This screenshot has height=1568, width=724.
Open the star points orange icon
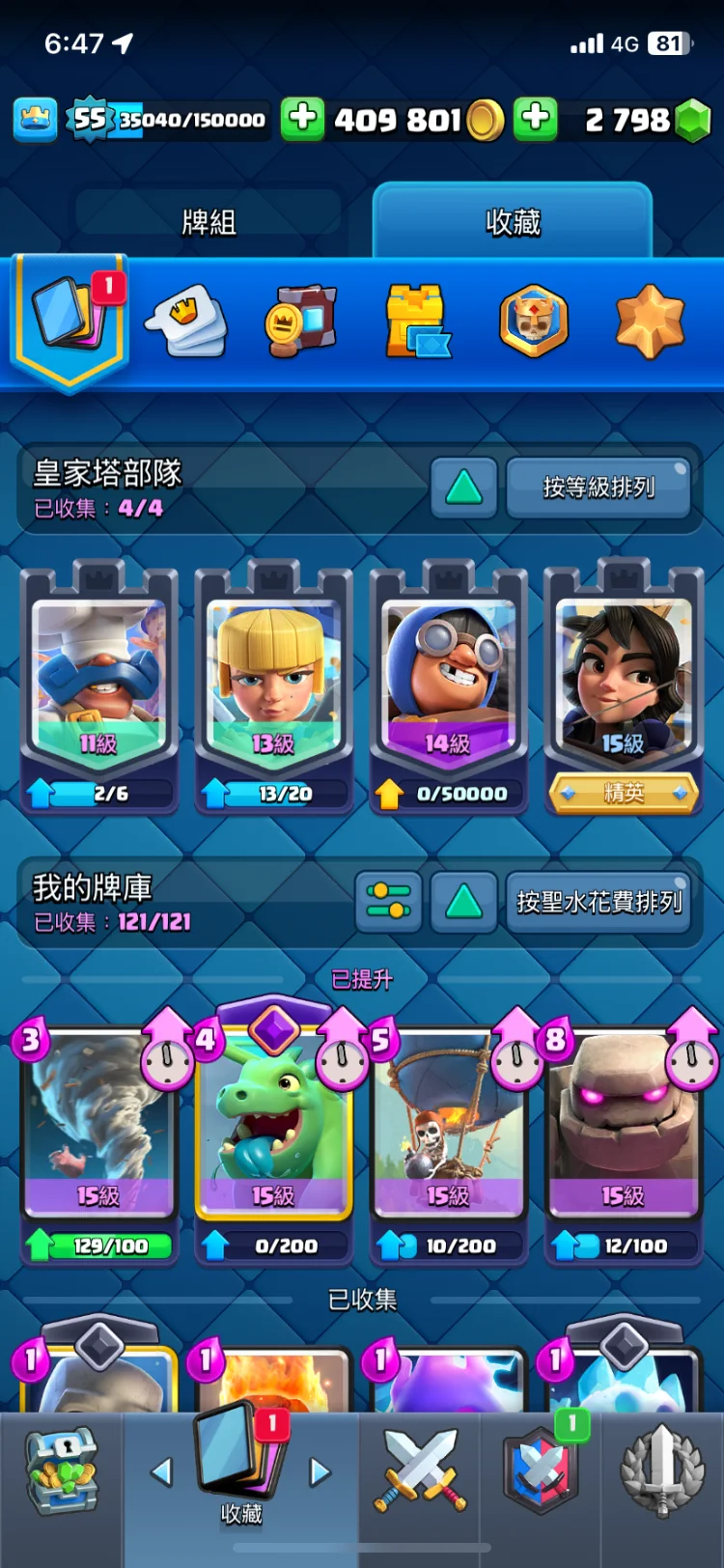tap(650, 322)
